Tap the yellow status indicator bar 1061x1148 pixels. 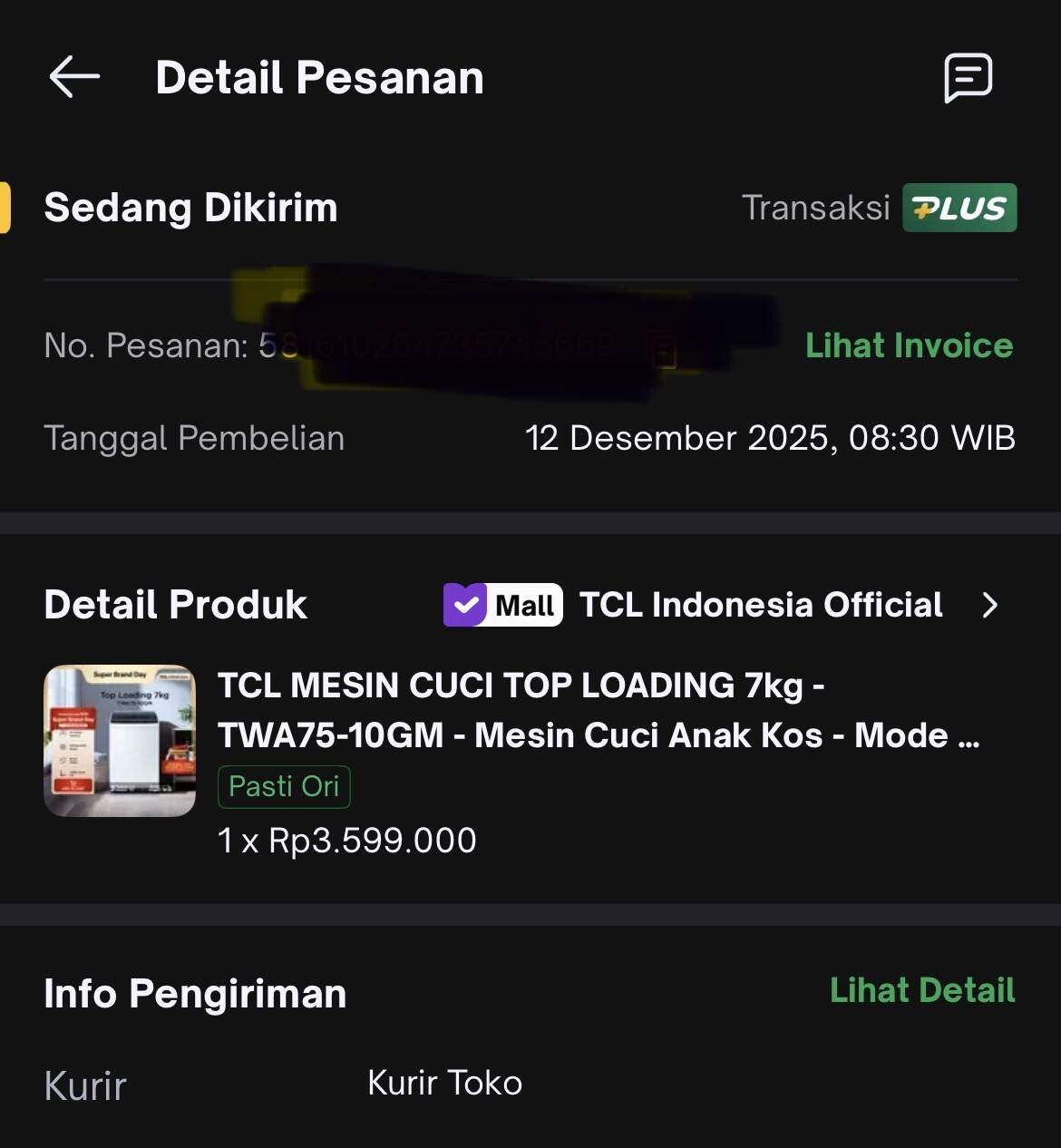pyautogui.click(x=6, y=208)
